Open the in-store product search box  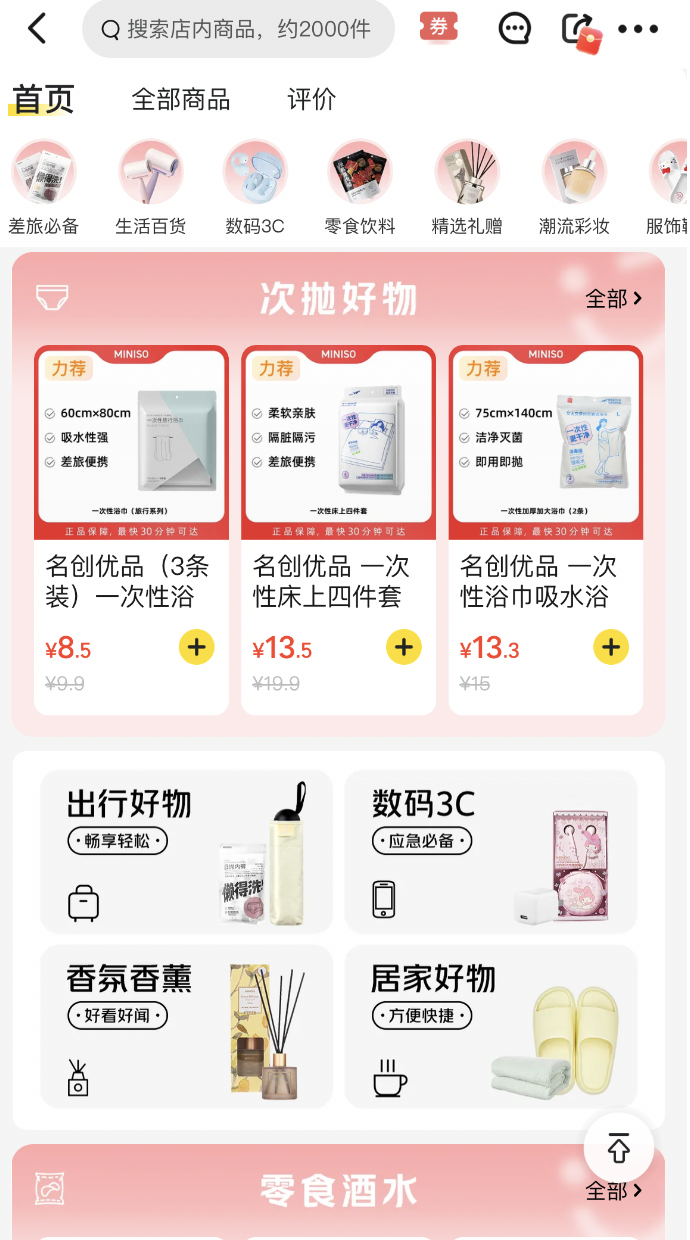[238, 29]
